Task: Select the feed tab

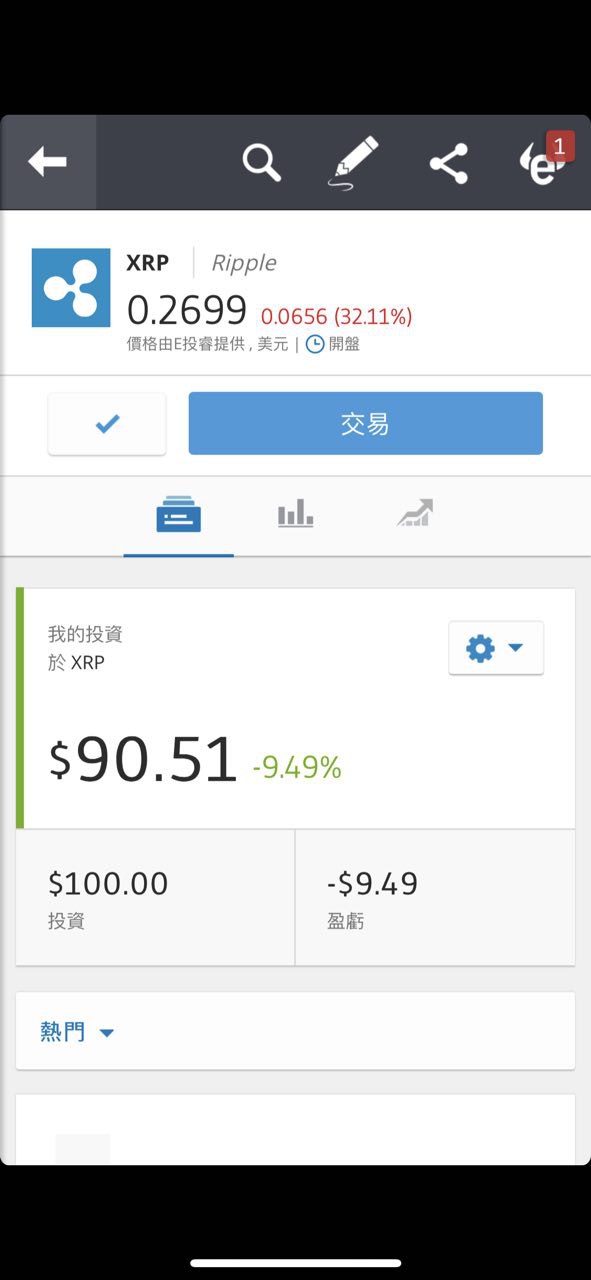Action: pyautogui.click(x=179, y=515)
